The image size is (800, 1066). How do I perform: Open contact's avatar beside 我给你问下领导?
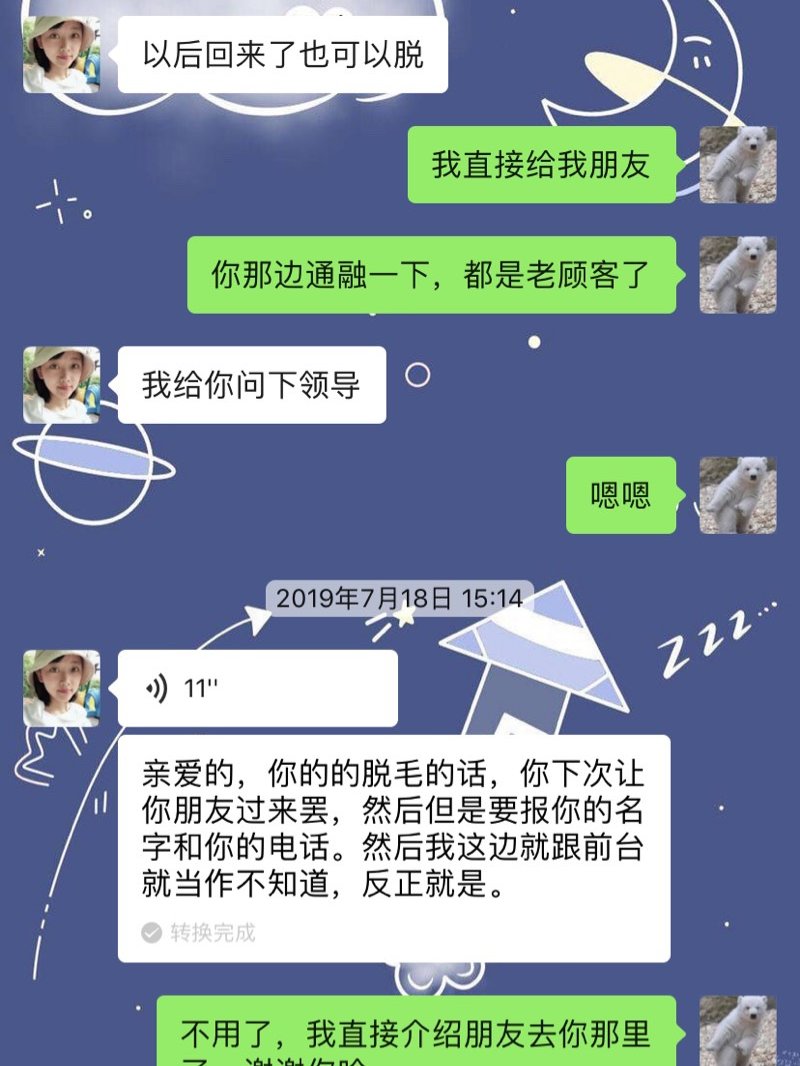pyautogui.click(x=62, y=385)
